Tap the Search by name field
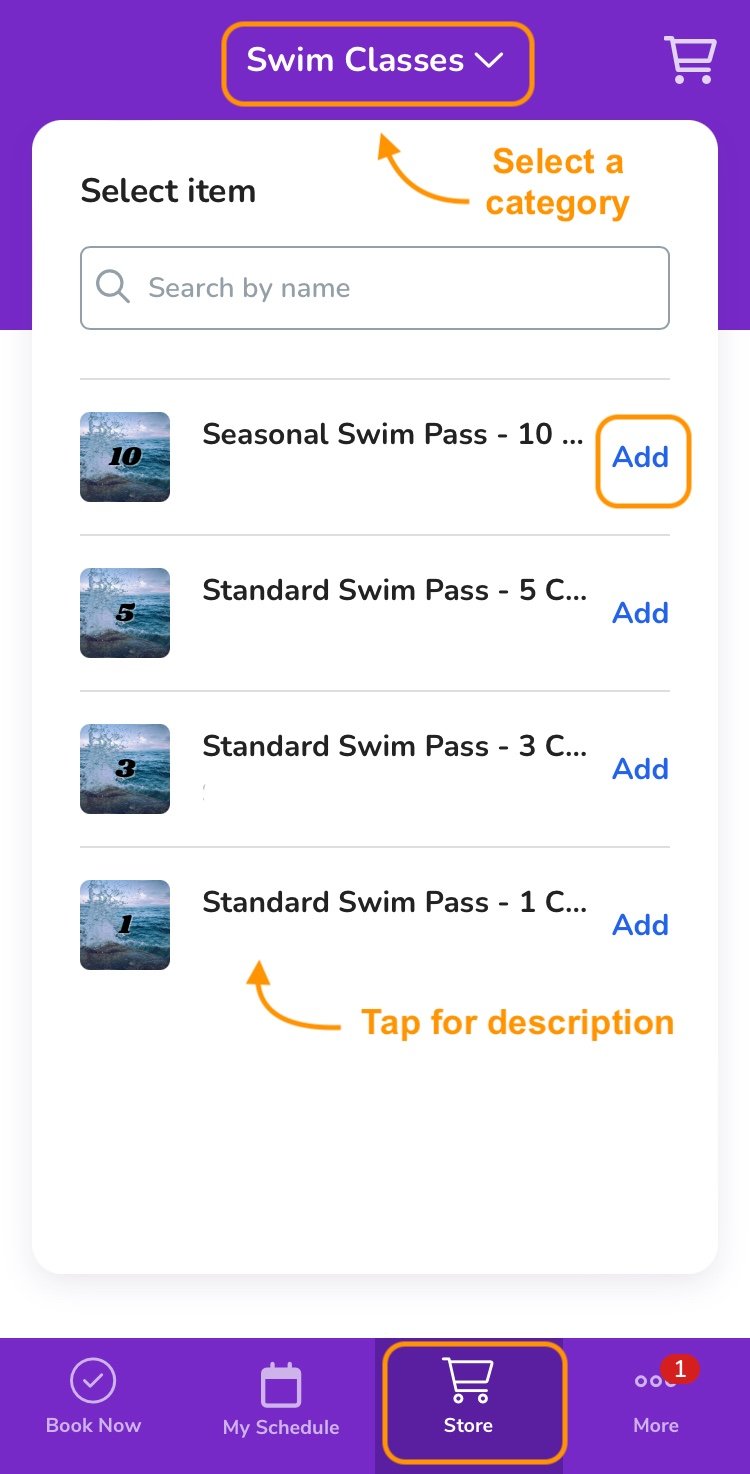 click(375, 288)
